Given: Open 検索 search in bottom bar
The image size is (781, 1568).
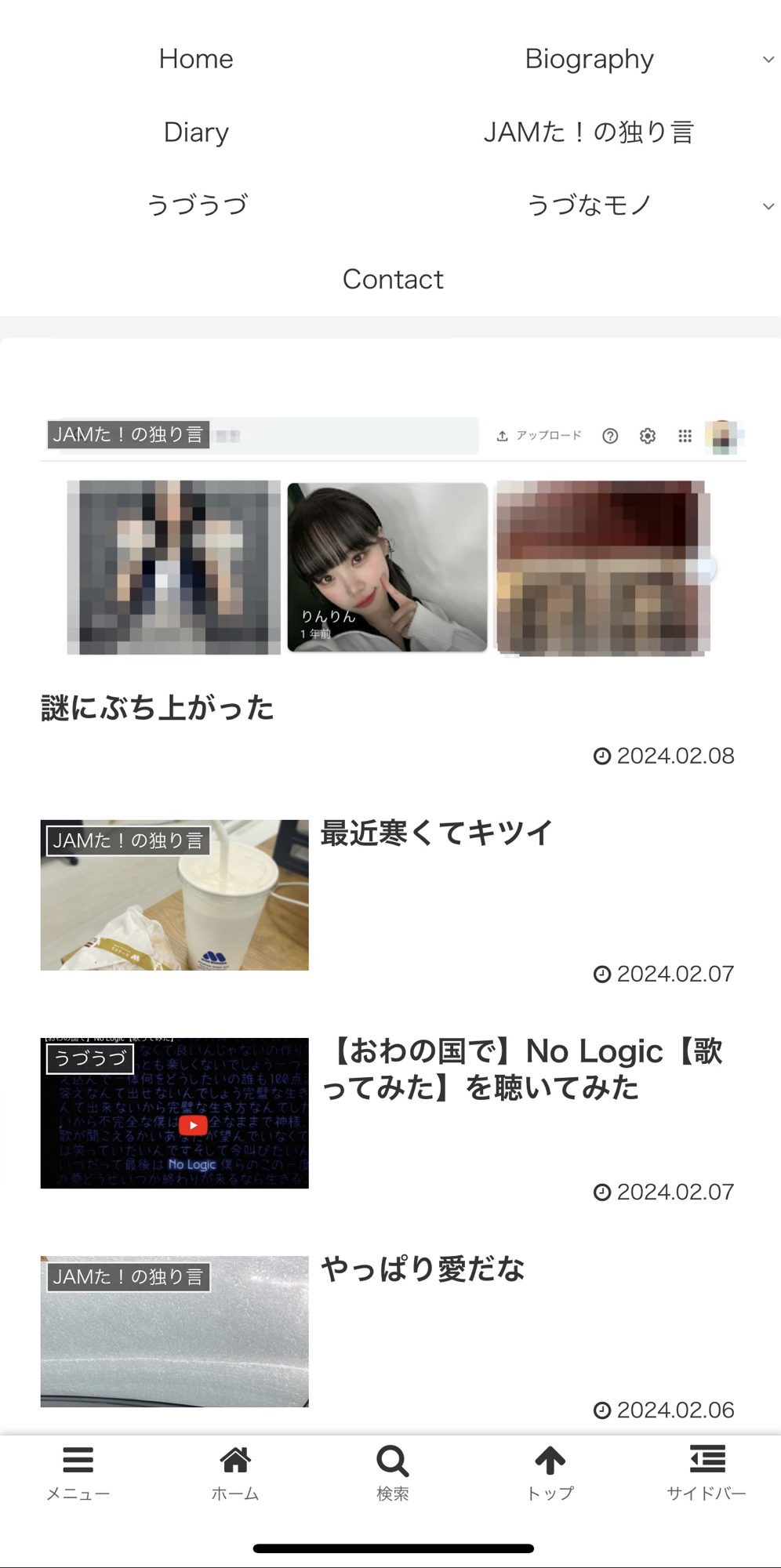Looking at the screenshot, I should pos(392,1472).
